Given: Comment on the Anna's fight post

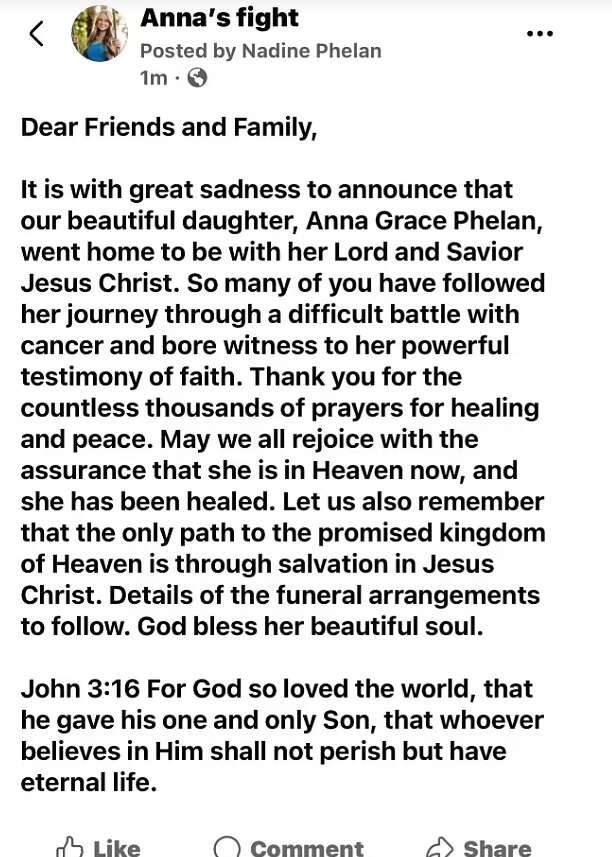Looking at the screenshot, I should point(289,847).
